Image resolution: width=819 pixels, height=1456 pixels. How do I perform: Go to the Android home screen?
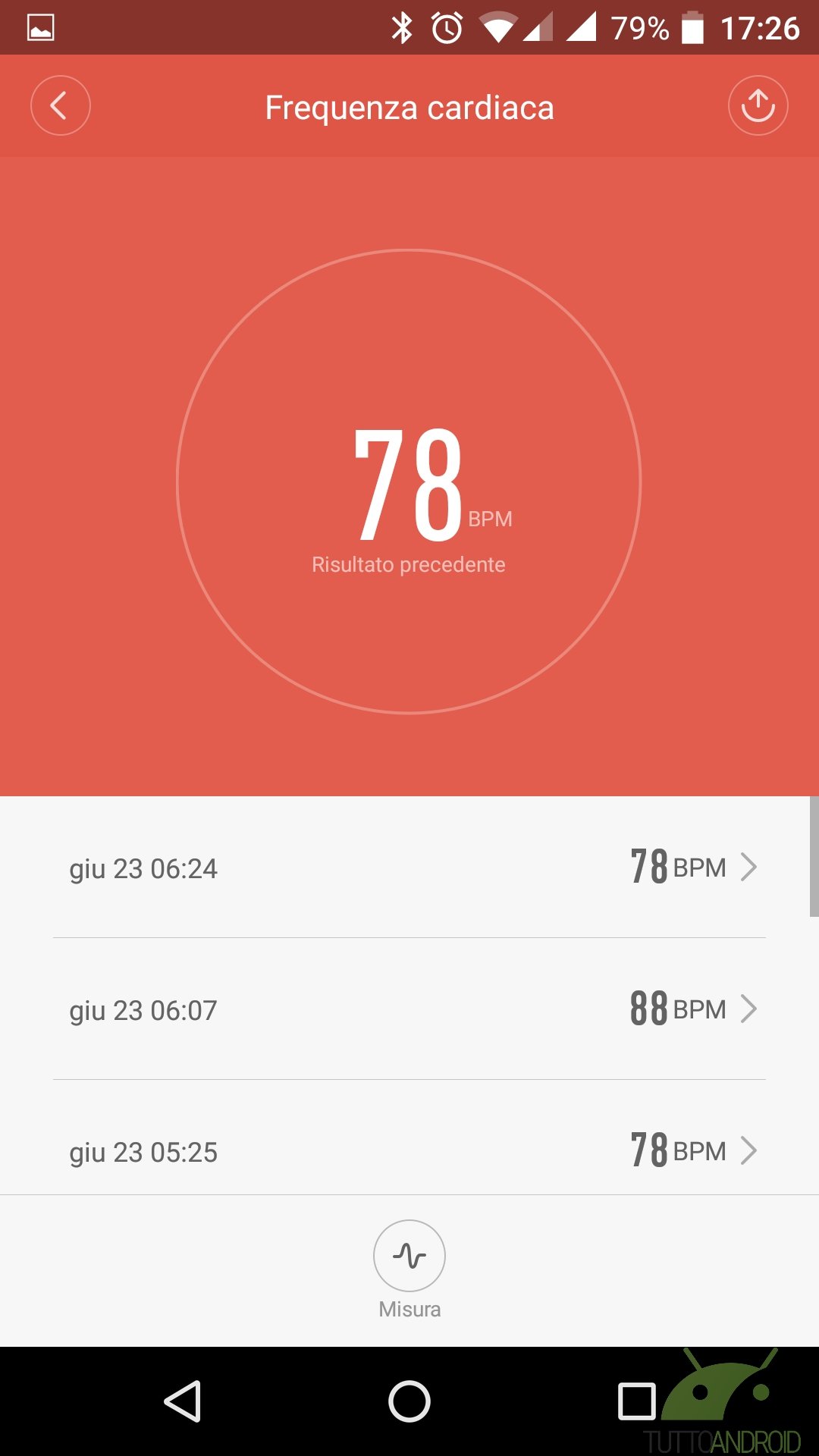(x=409, y=1401)
